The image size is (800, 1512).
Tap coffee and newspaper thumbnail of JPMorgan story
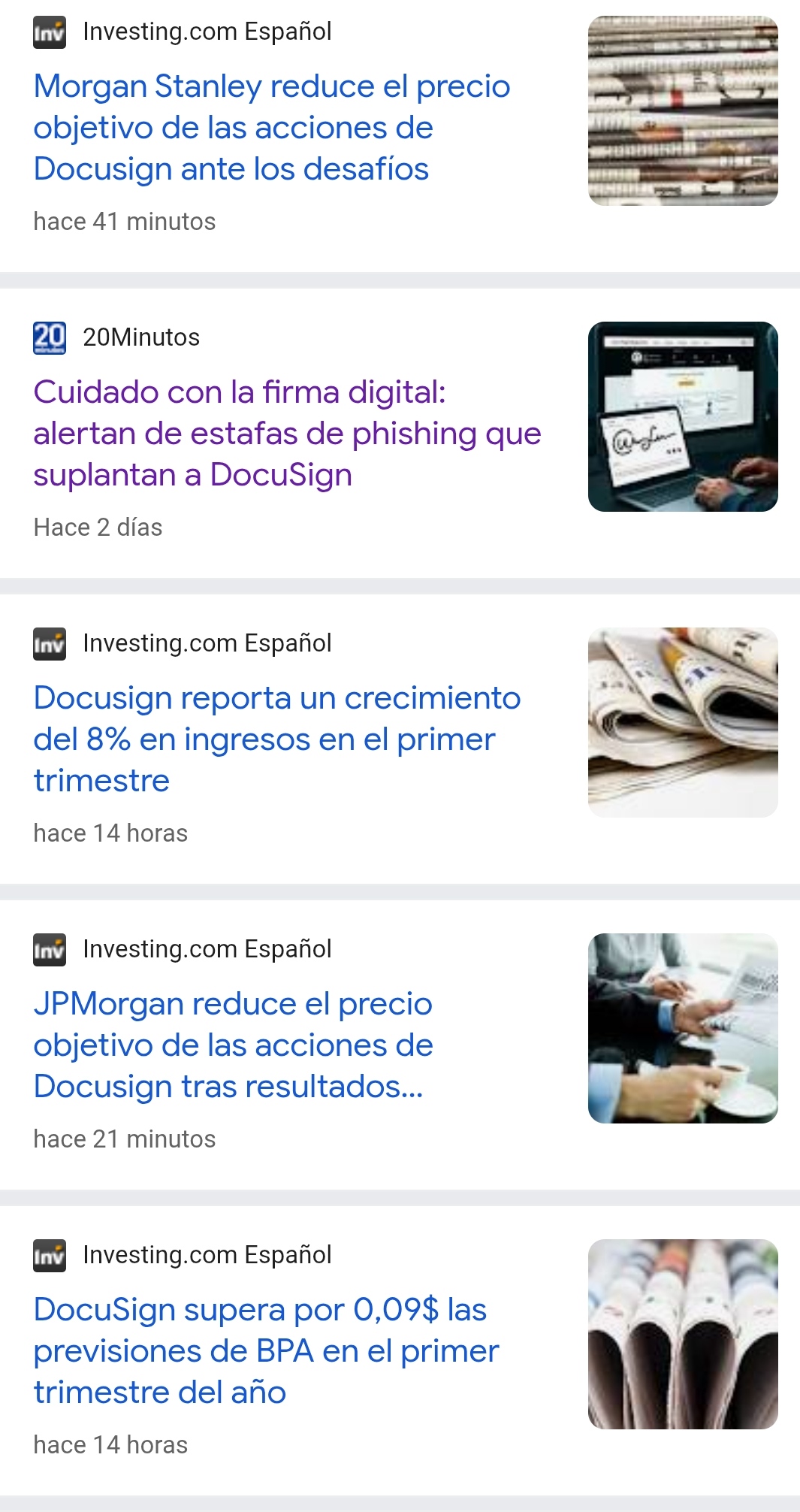pos(683,1028)
